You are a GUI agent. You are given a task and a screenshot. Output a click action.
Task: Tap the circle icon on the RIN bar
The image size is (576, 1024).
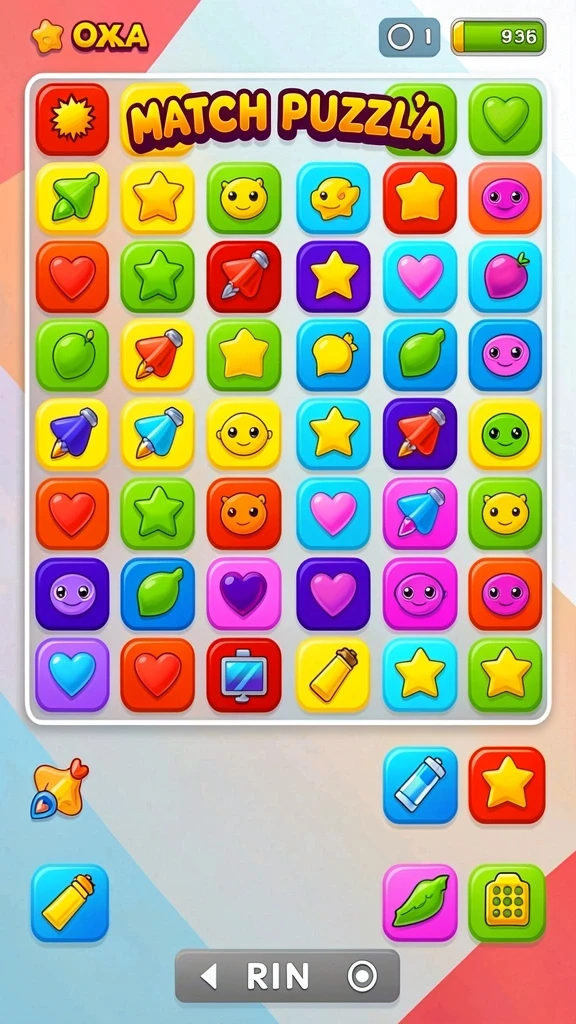click(x=362, y=976)
